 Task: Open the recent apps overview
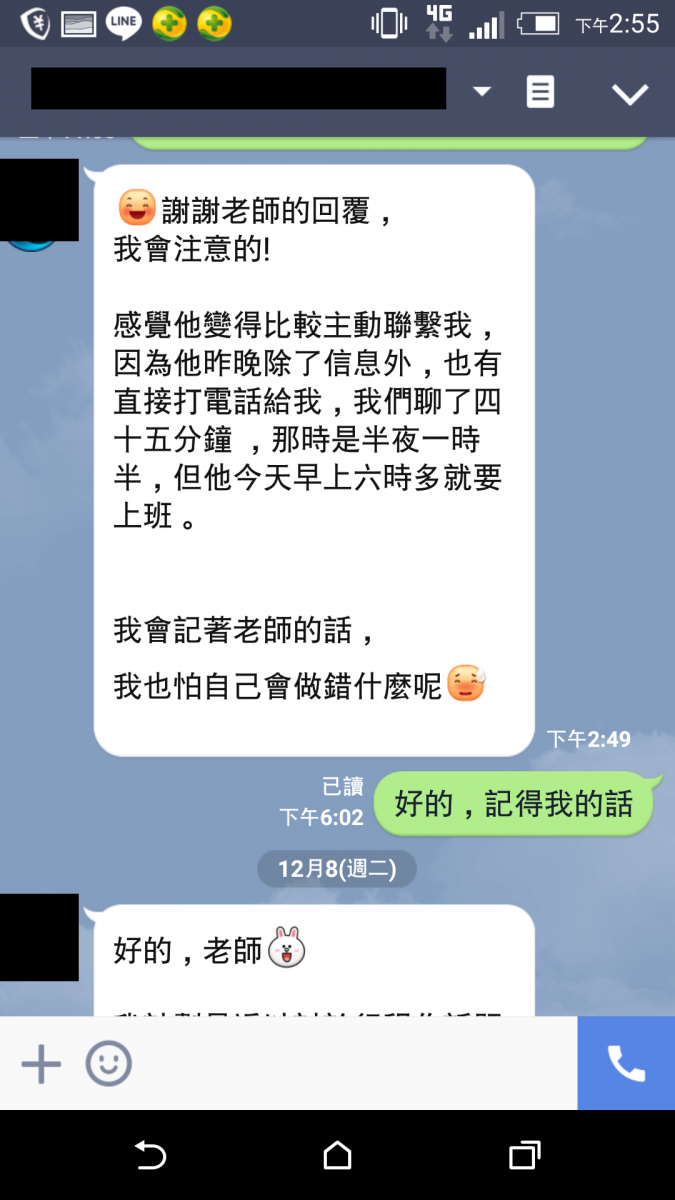[x=524, y=1156]
